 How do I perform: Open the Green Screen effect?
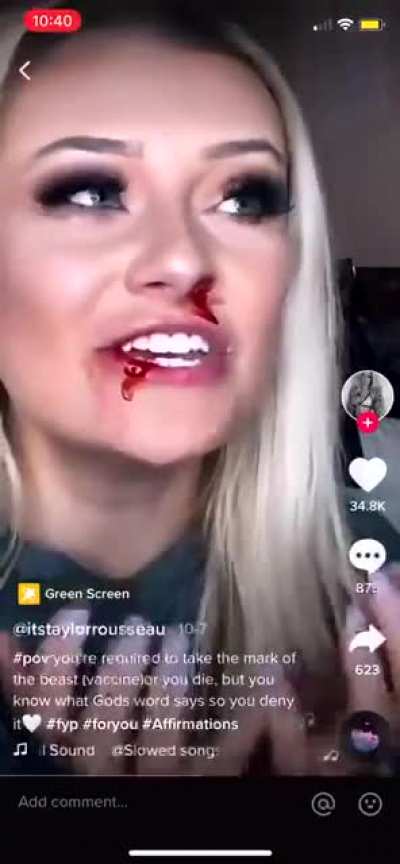point(74,594)
